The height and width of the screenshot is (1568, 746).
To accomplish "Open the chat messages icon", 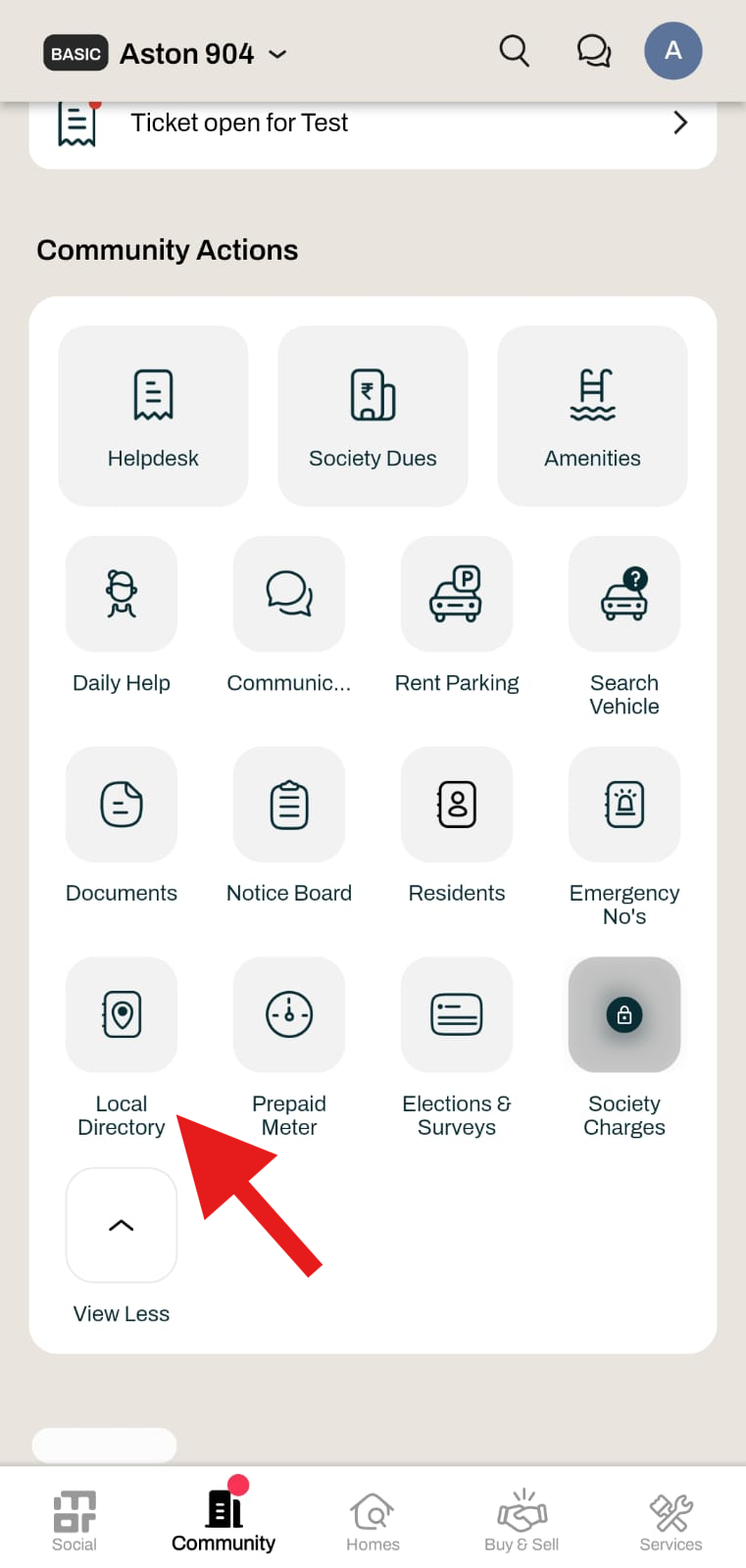I will coord(593,50).
